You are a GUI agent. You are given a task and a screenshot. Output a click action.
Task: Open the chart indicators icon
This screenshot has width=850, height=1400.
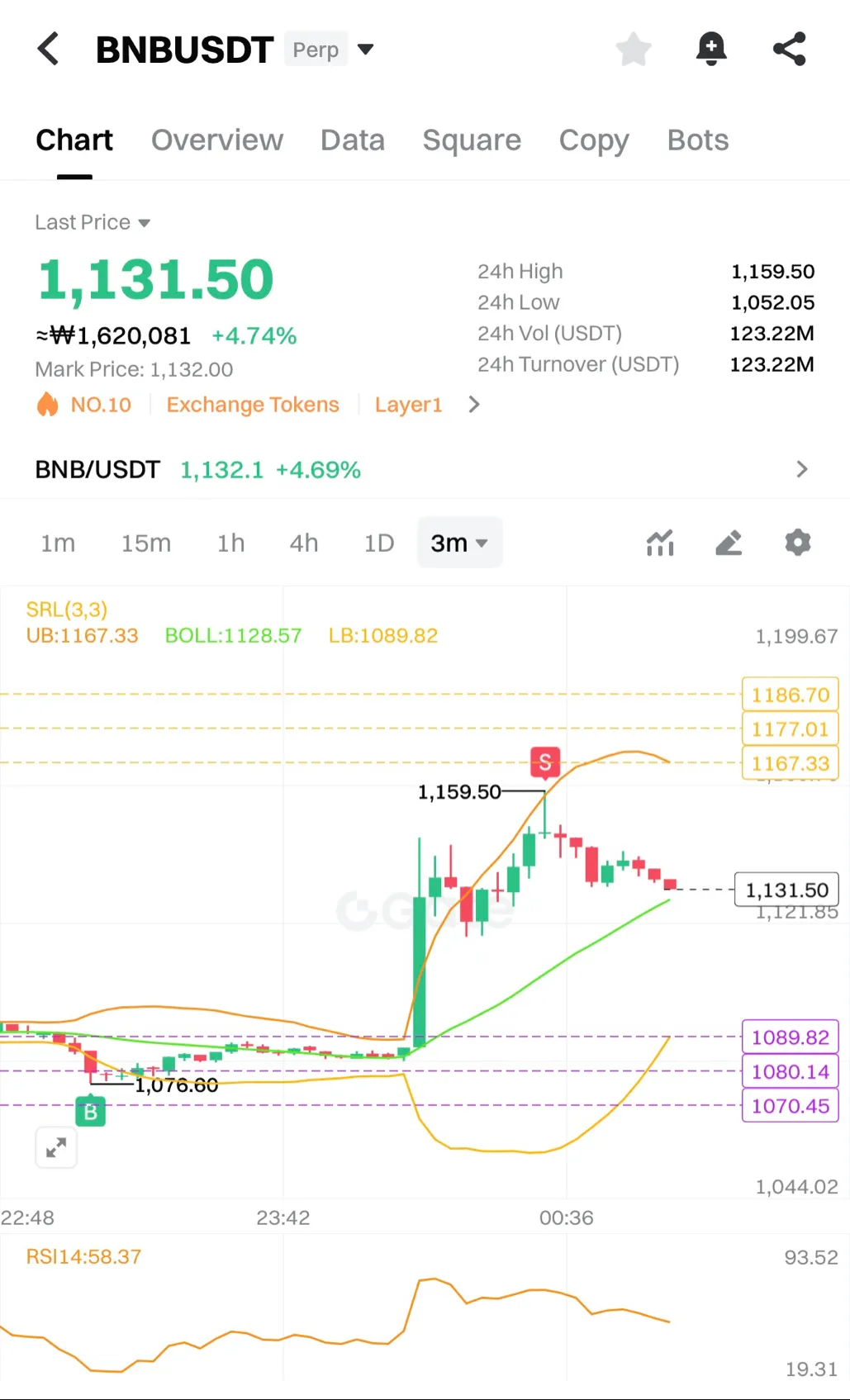660,543
